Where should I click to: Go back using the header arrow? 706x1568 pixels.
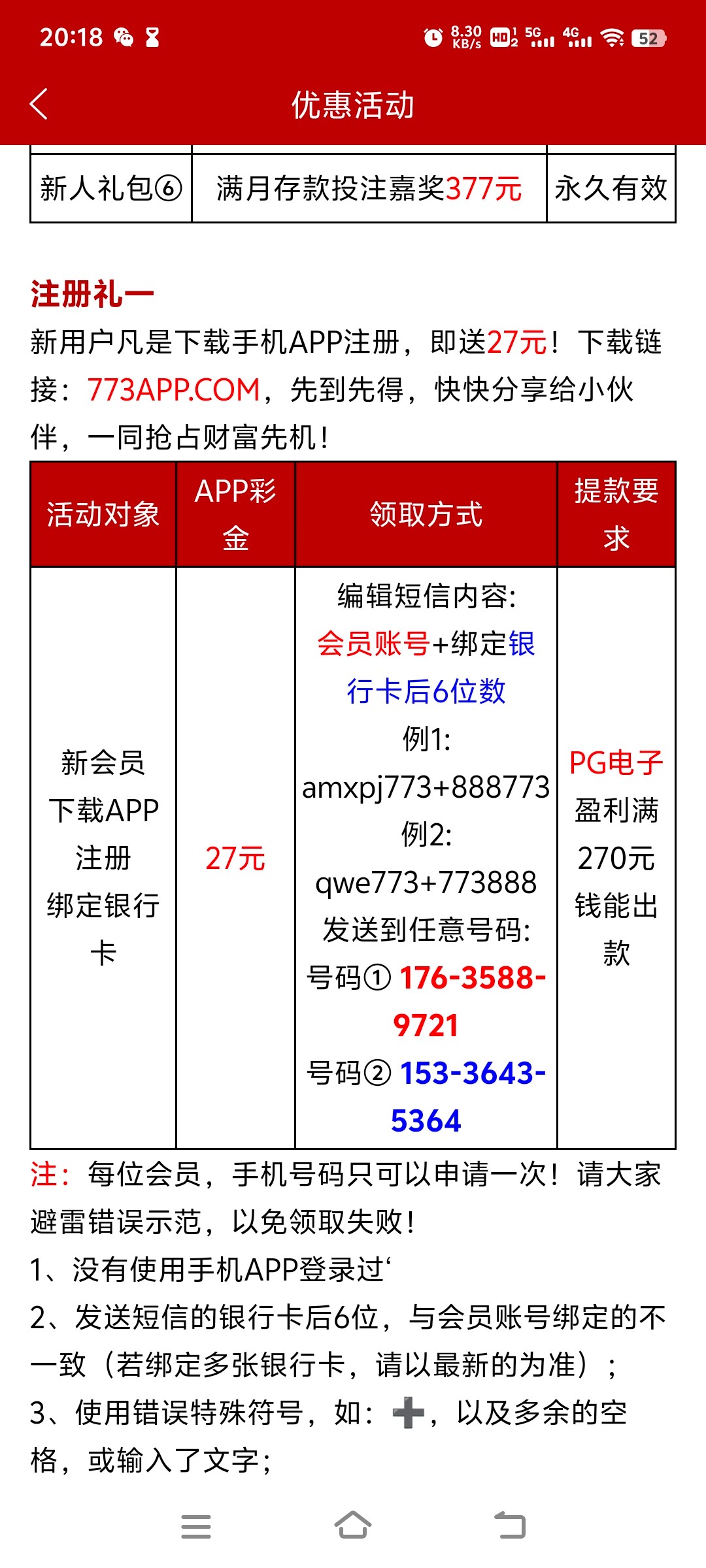pyautogui.click(x=39, y=105)
